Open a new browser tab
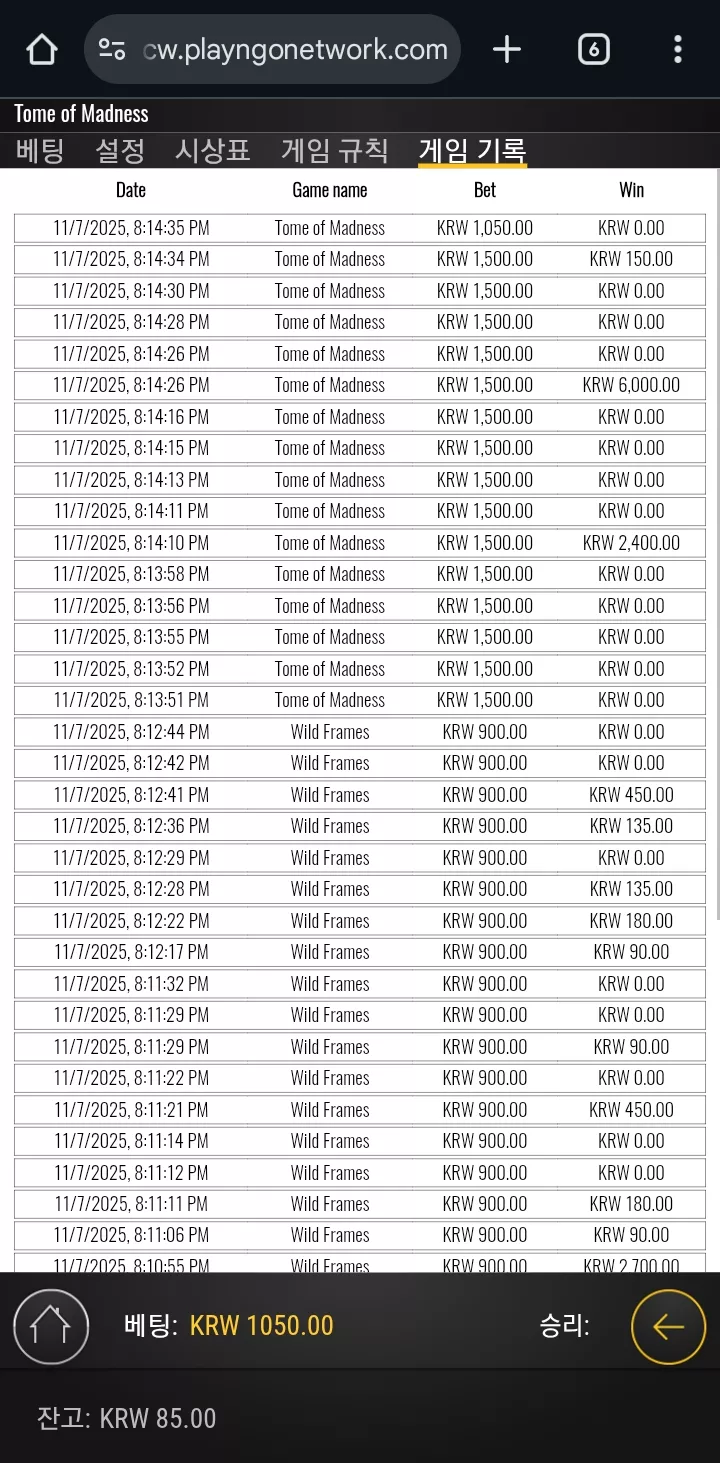Image resolution: width=720 pixels, height=1463 pixels. 507,49
